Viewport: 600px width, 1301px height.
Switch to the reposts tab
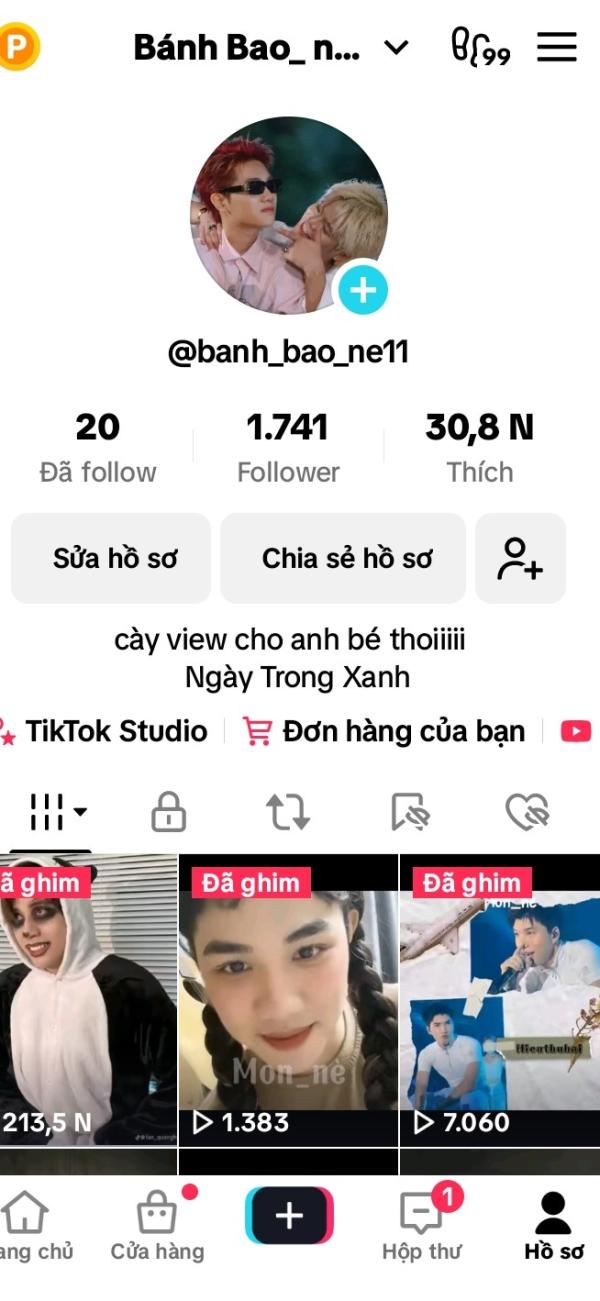click(x=288, y=811)
